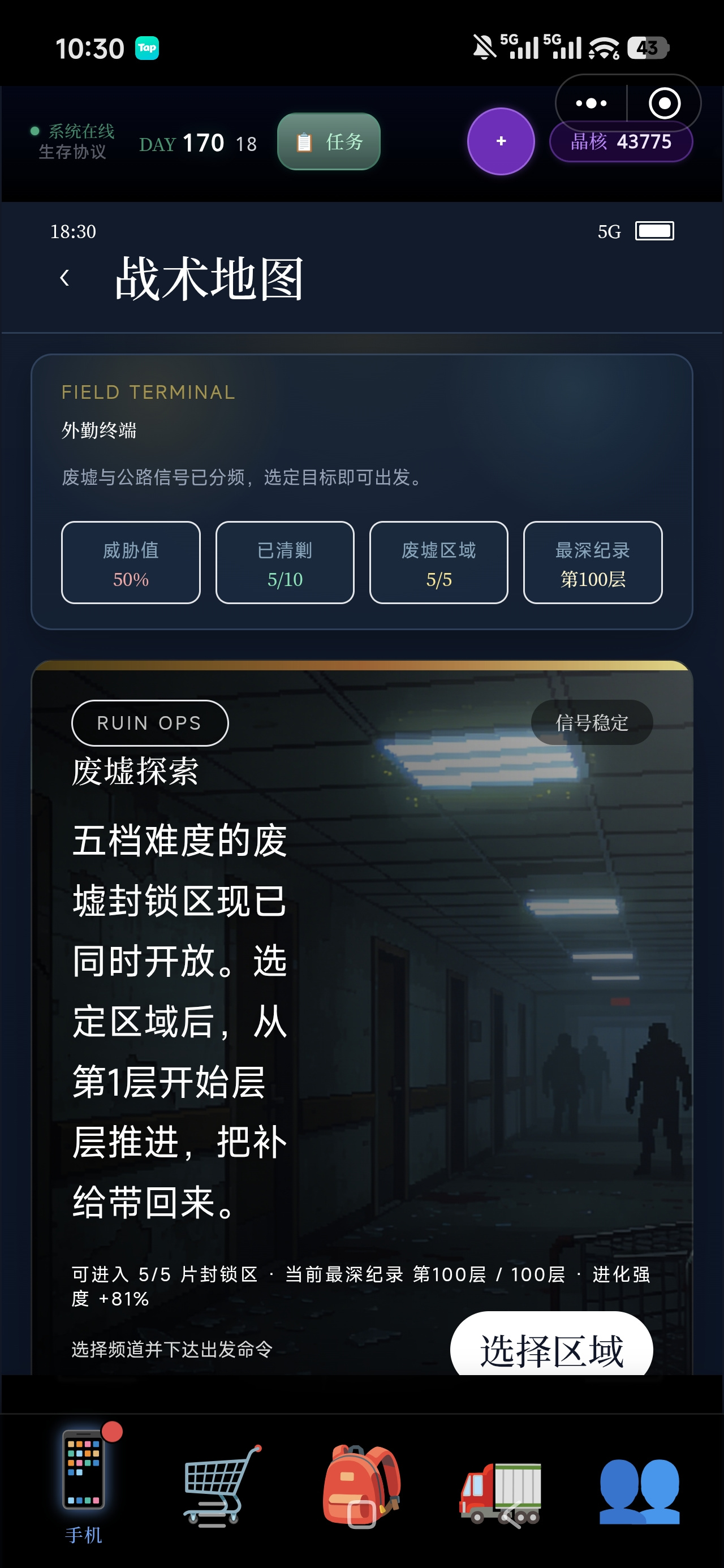Open the backpack inventory tab

click(361, 1486)
